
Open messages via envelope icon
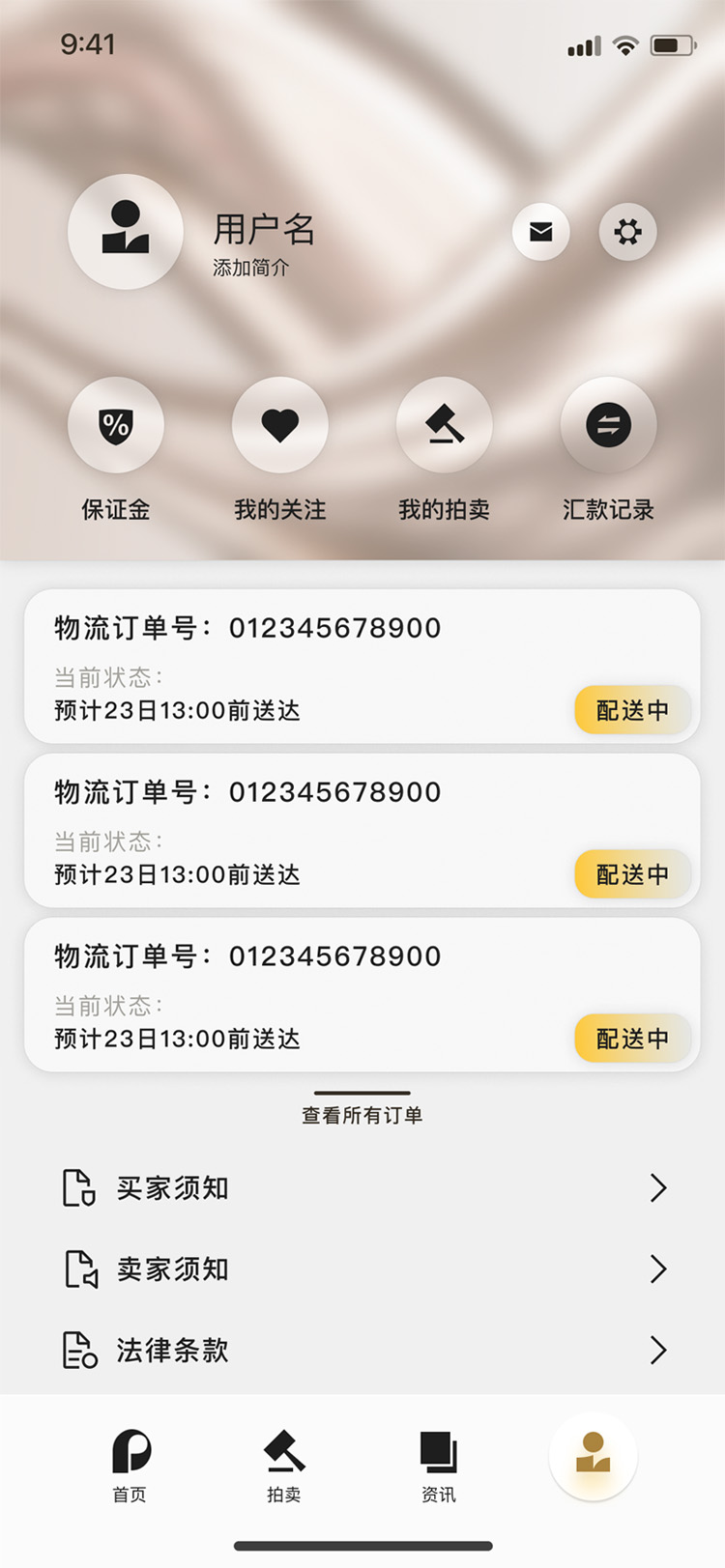[x=540, y=232]
